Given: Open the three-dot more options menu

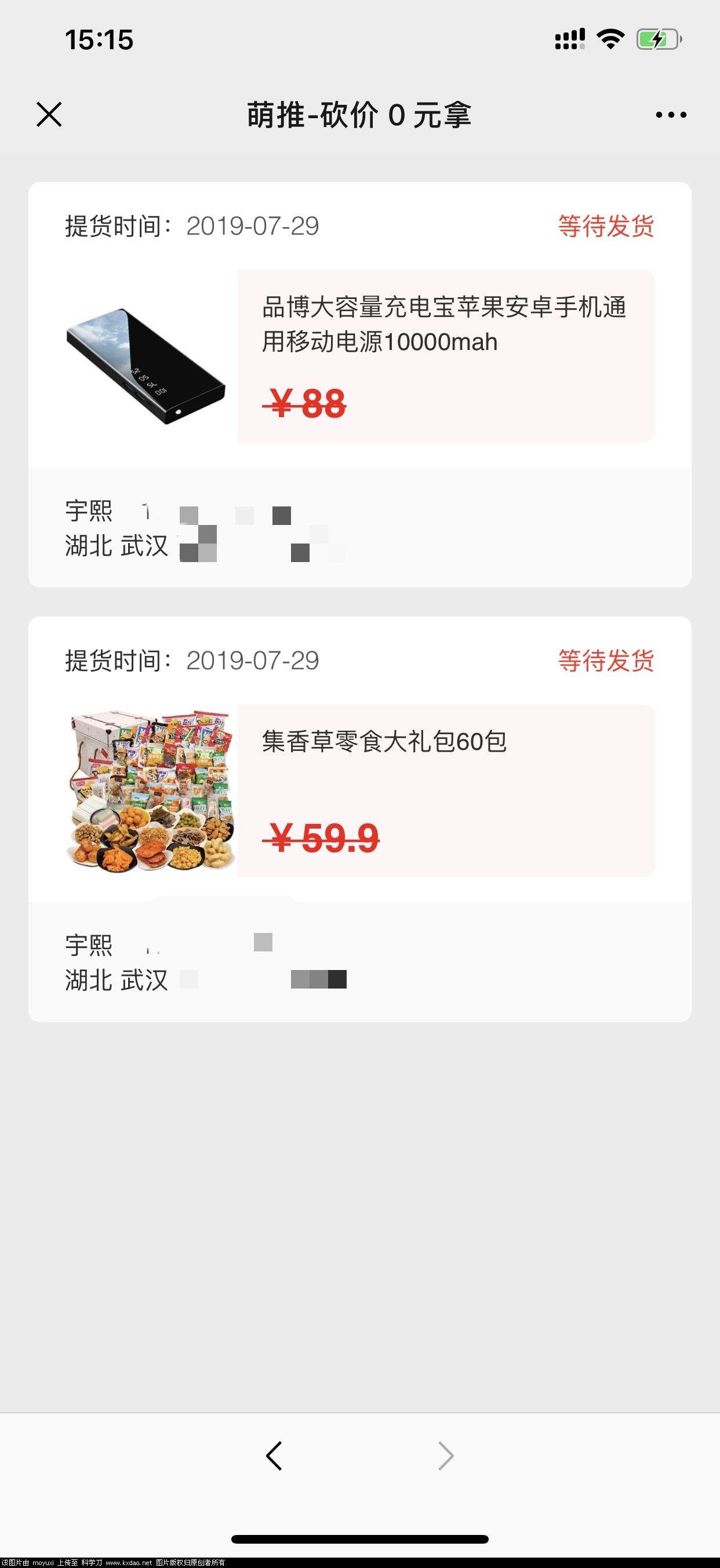Looking at the screenshot, I should [671, 114].
